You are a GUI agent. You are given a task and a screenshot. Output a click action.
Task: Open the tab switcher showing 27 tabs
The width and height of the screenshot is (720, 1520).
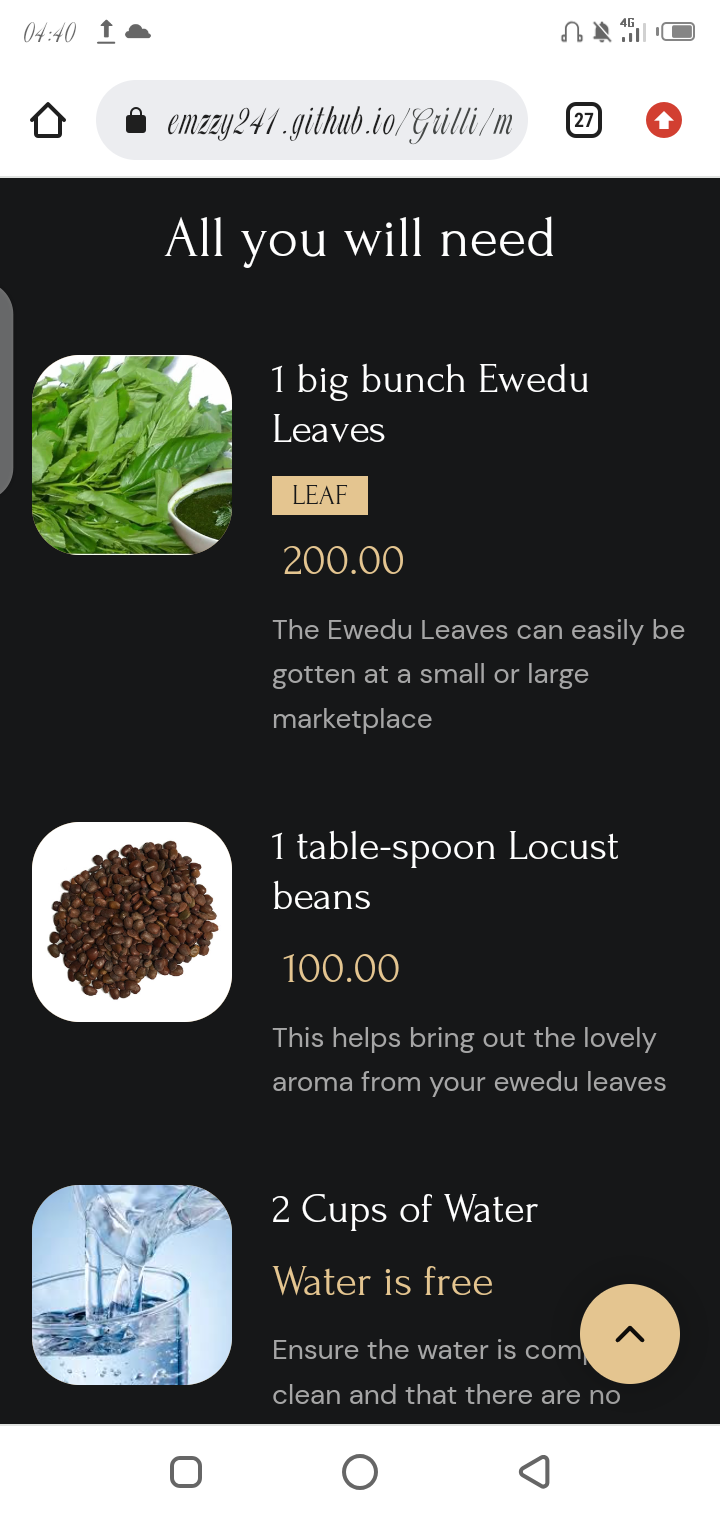(583, 121)
